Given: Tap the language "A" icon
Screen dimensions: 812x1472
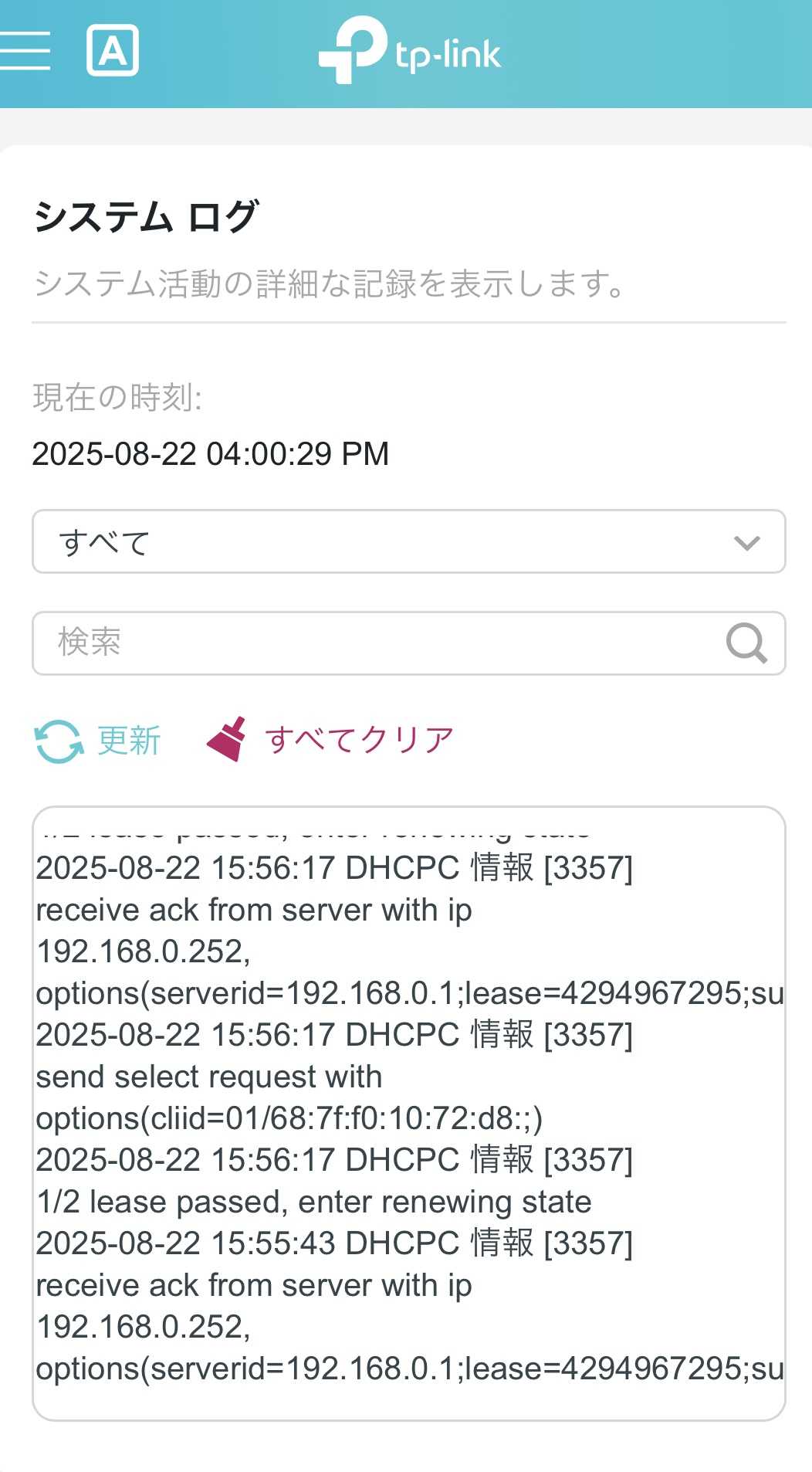Looking at the screenshot, I should pyautogui.click(x=113, y=51).
